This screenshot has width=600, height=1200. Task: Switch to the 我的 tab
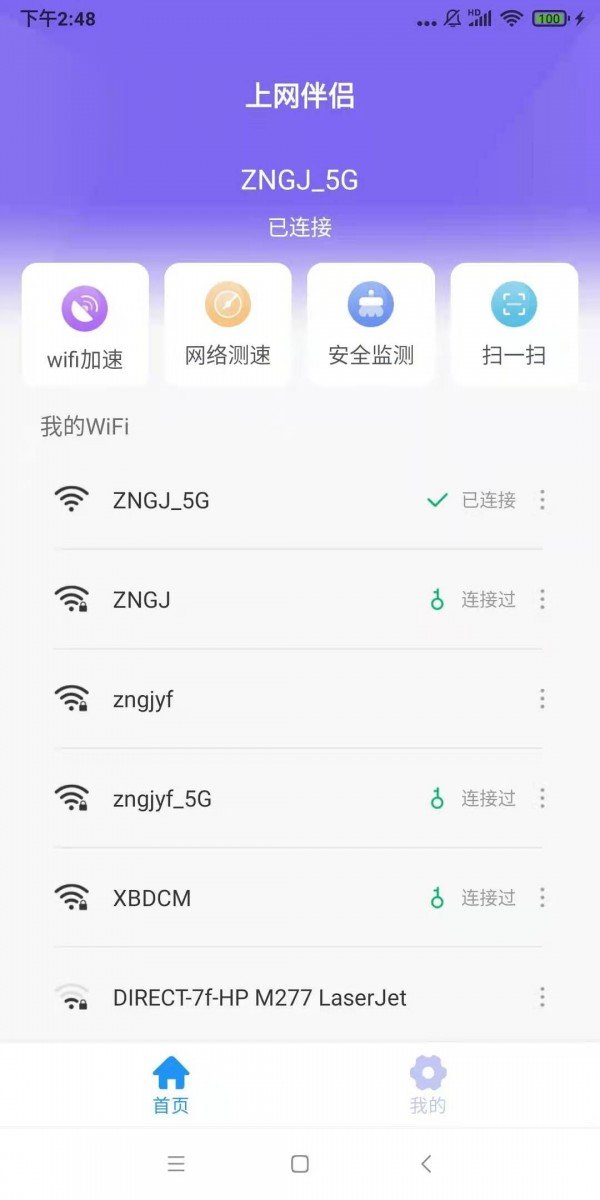tap(428, 1084)
